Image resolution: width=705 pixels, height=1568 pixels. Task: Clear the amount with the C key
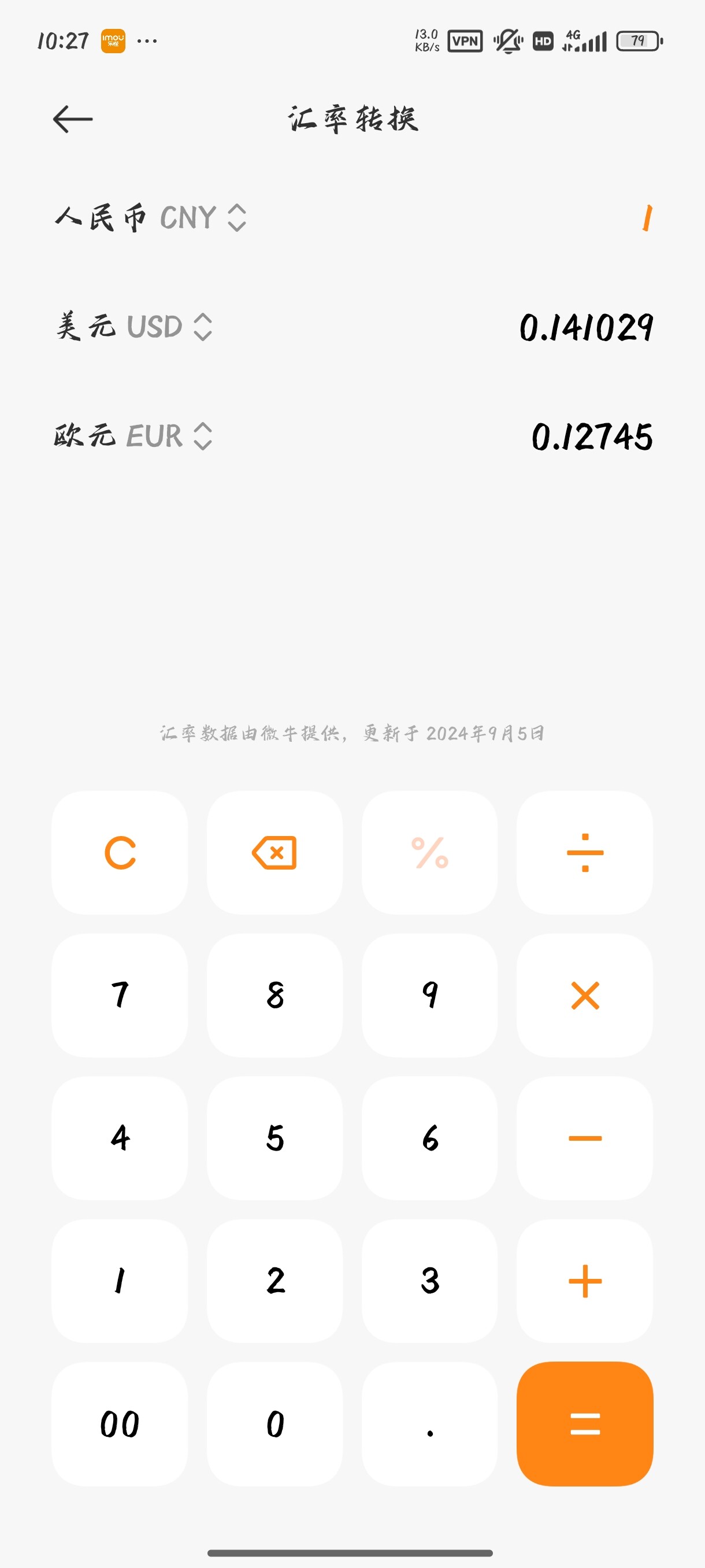click(x=120, y=852)
